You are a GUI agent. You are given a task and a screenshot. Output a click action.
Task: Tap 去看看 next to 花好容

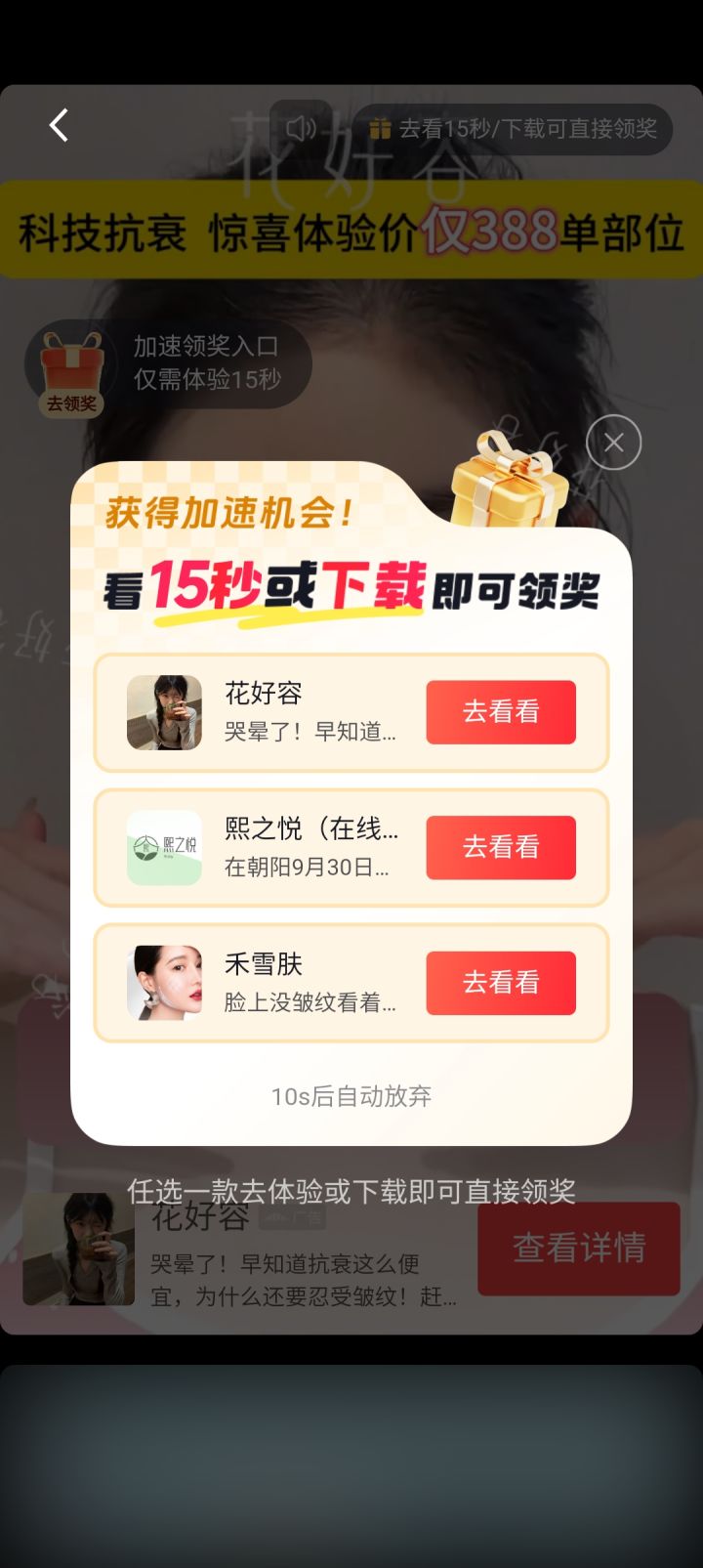501,712
